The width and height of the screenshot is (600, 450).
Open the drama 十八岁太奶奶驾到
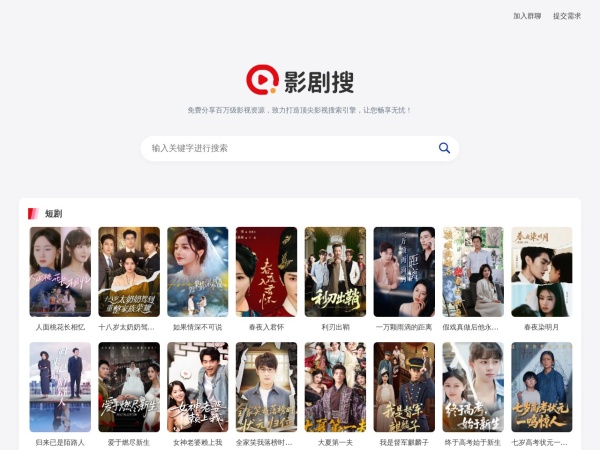pyautogui.click(x=129, y=272)
